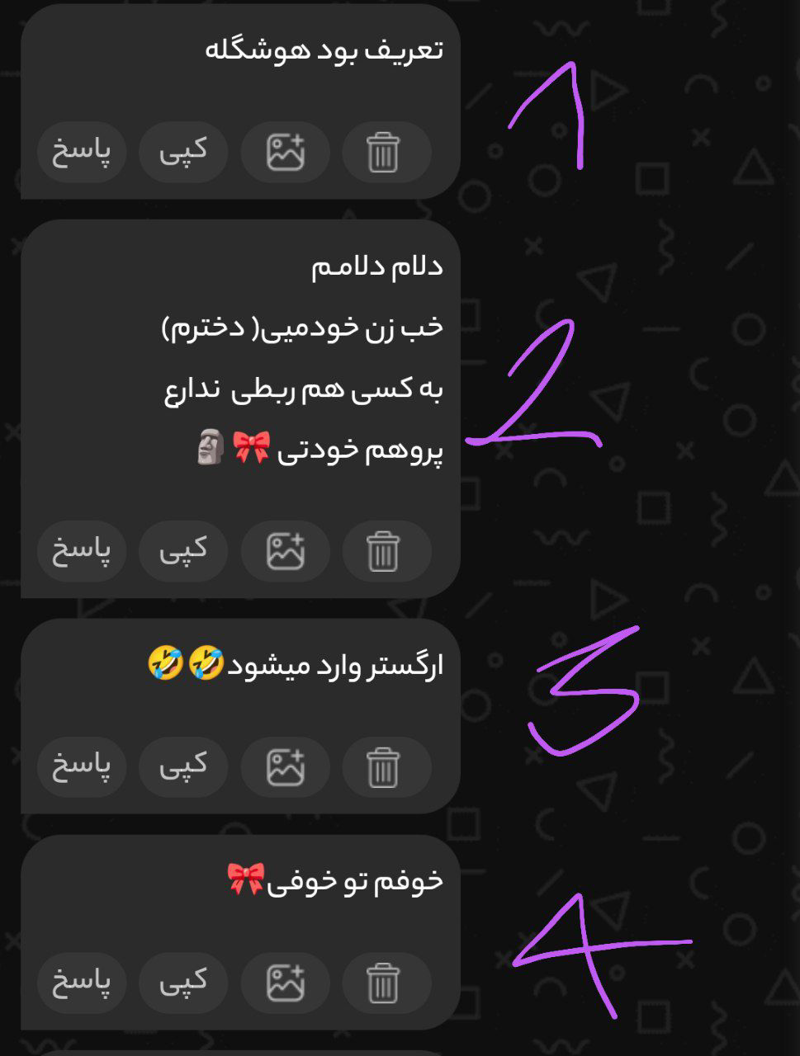Delete the message 'تعریف بود هوشگله'
Image resolution: width=800 pixels, height=1056 pixels.
pos(384,152)
